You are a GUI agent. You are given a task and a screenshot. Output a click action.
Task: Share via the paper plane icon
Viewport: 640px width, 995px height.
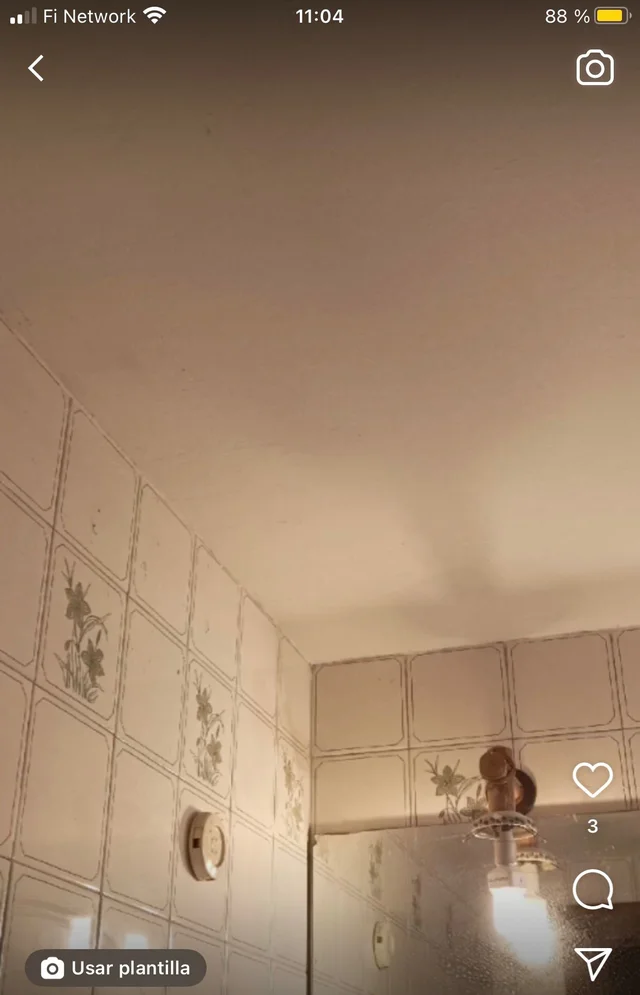click(594, 963)
